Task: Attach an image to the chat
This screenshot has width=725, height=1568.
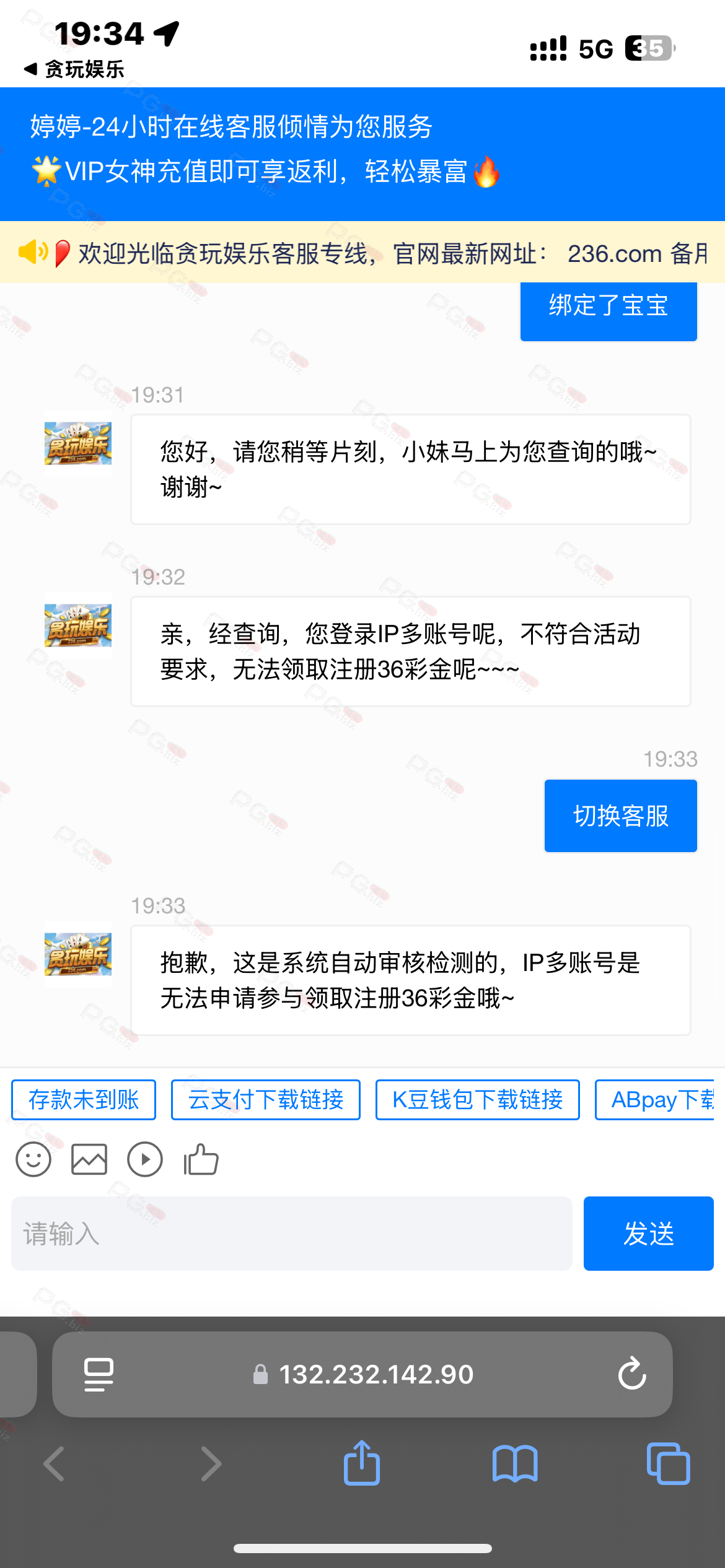Action: (89, 1159)
